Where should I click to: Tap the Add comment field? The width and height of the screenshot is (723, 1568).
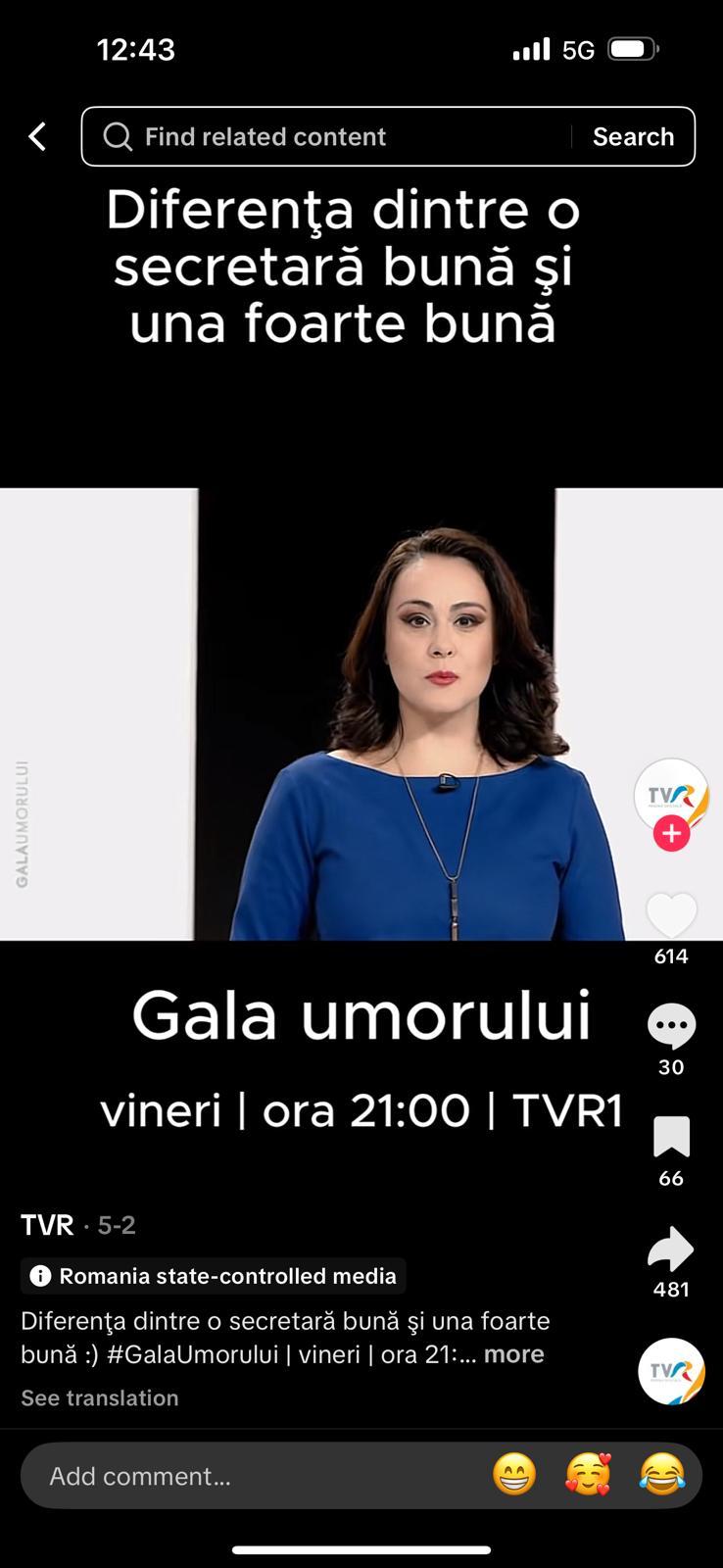point(255,1476)
